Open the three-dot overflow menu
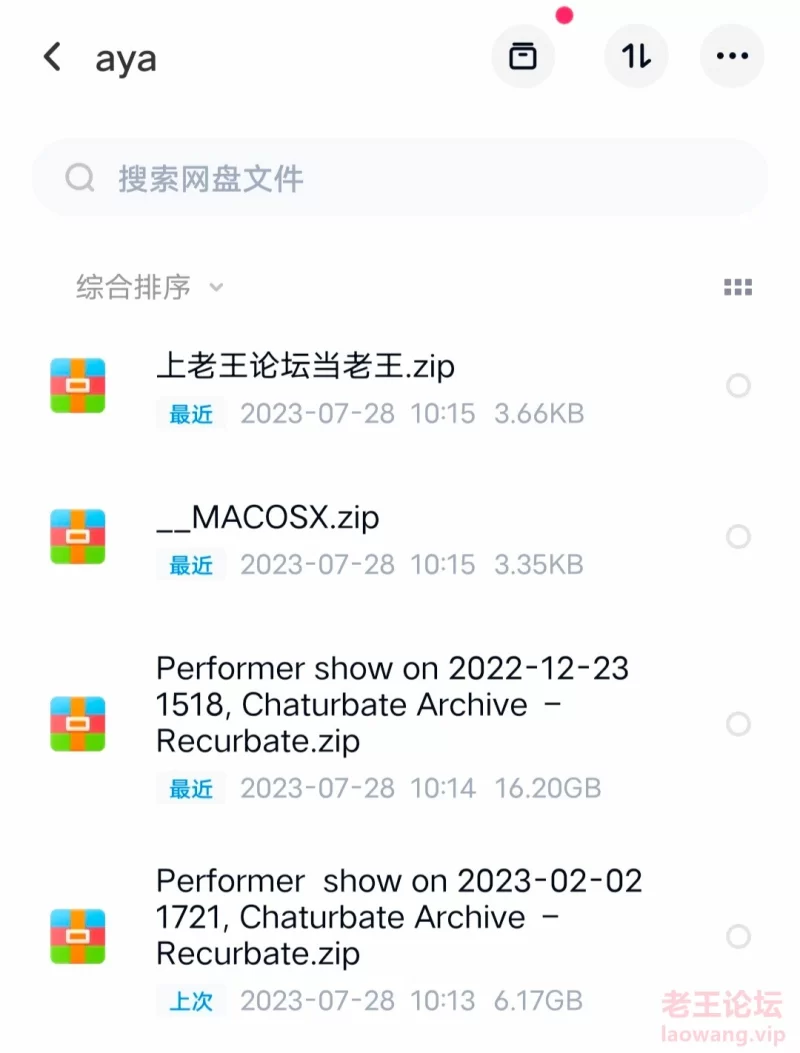The image size is (800, 1053). point(732,56)
